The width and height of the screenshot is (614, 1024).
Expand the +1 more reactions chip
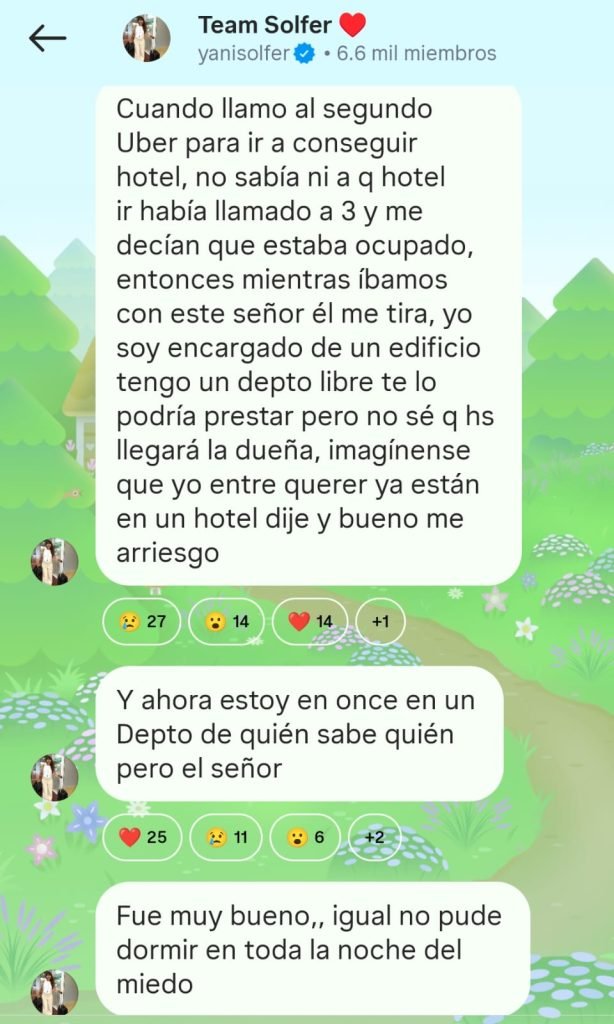coord(380,621)
